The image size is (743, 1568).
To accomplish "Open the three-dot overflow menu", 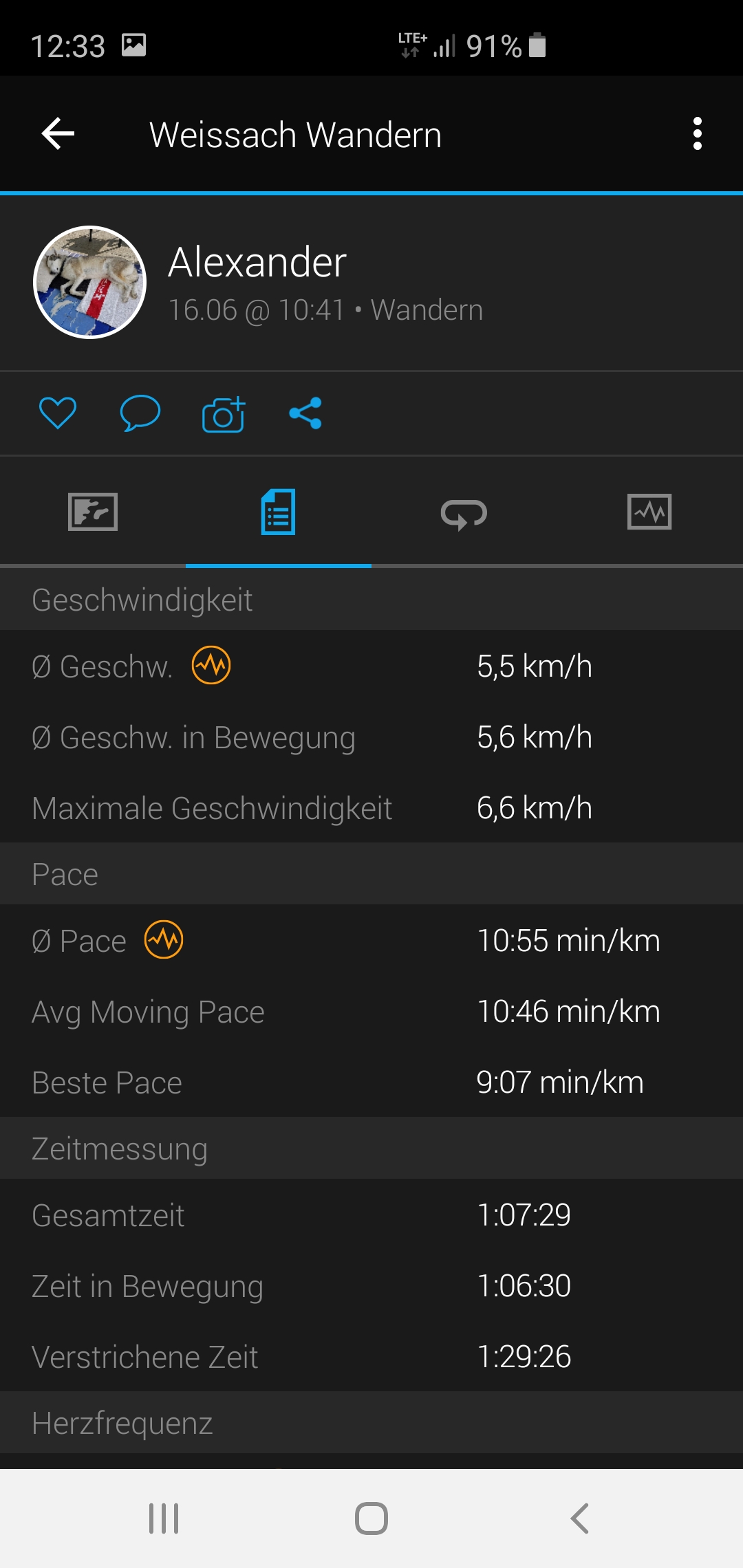I will click(x=697, y=133).
